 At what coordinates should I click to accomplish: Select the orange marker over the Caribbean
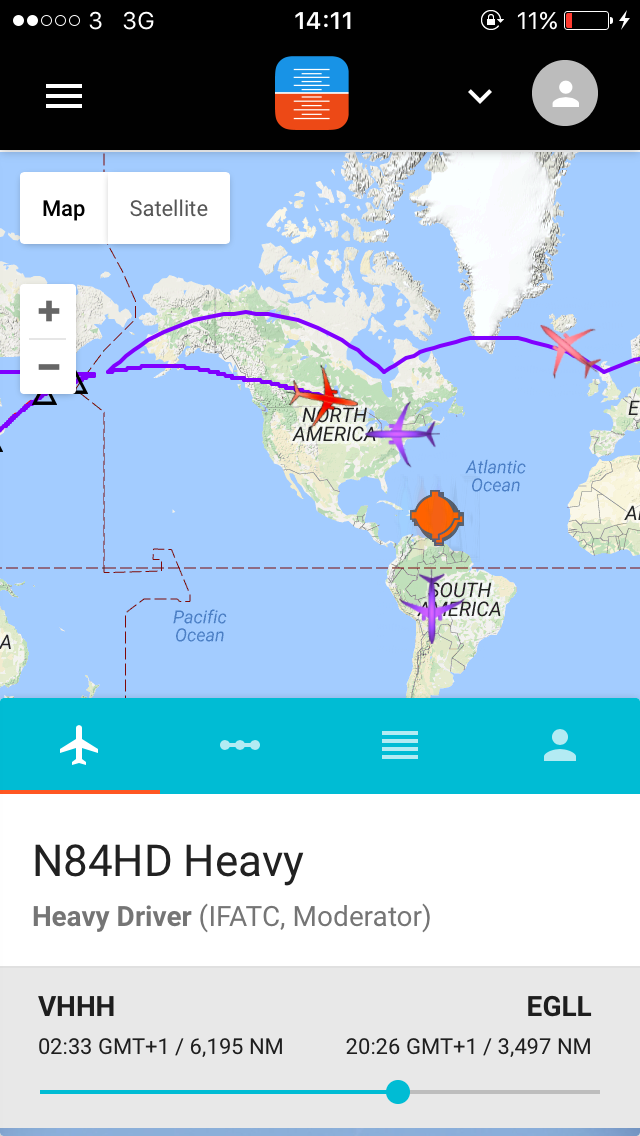436,515
